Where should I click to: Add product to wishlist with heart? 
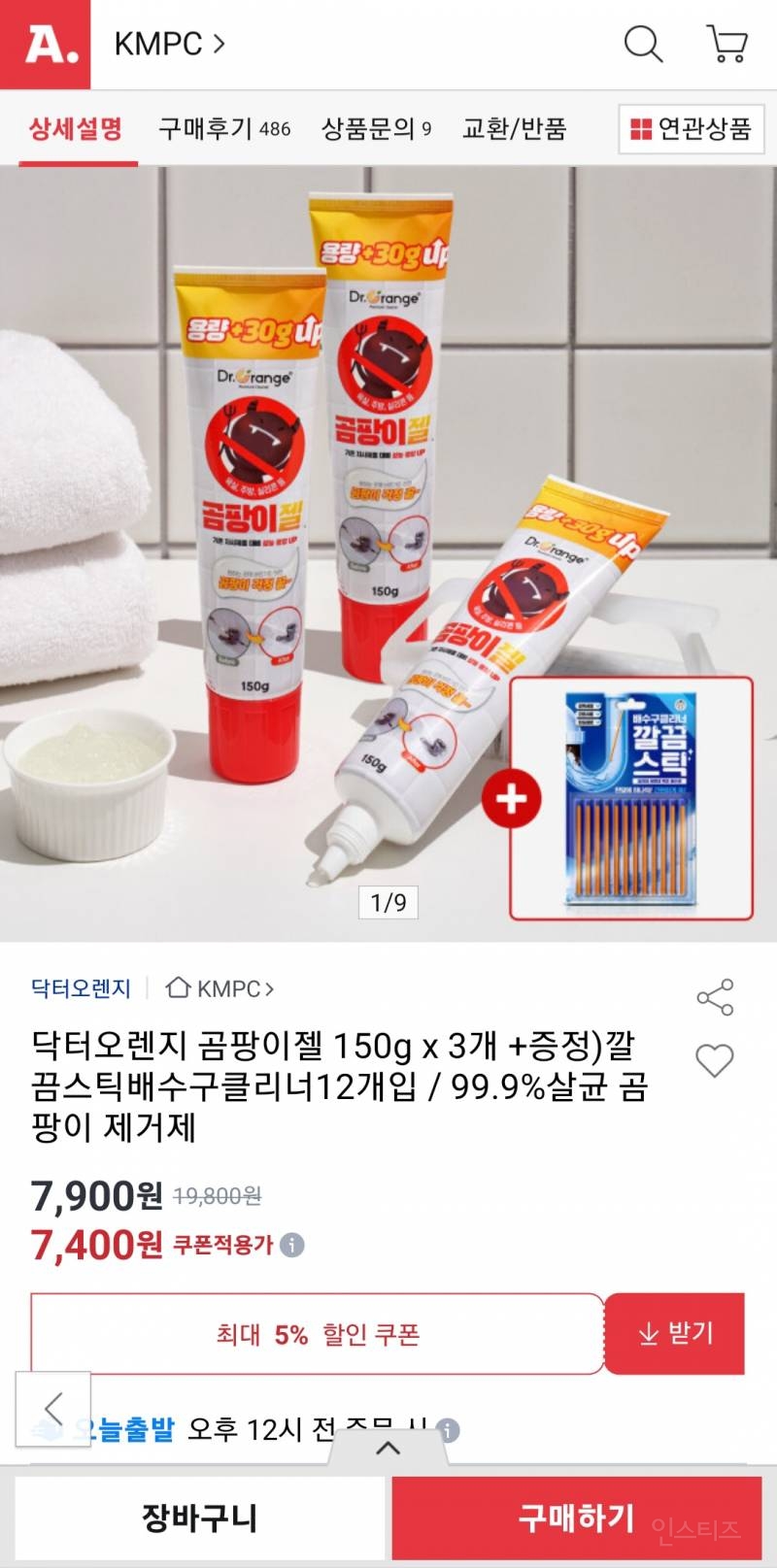click(x=715, y=1061)
